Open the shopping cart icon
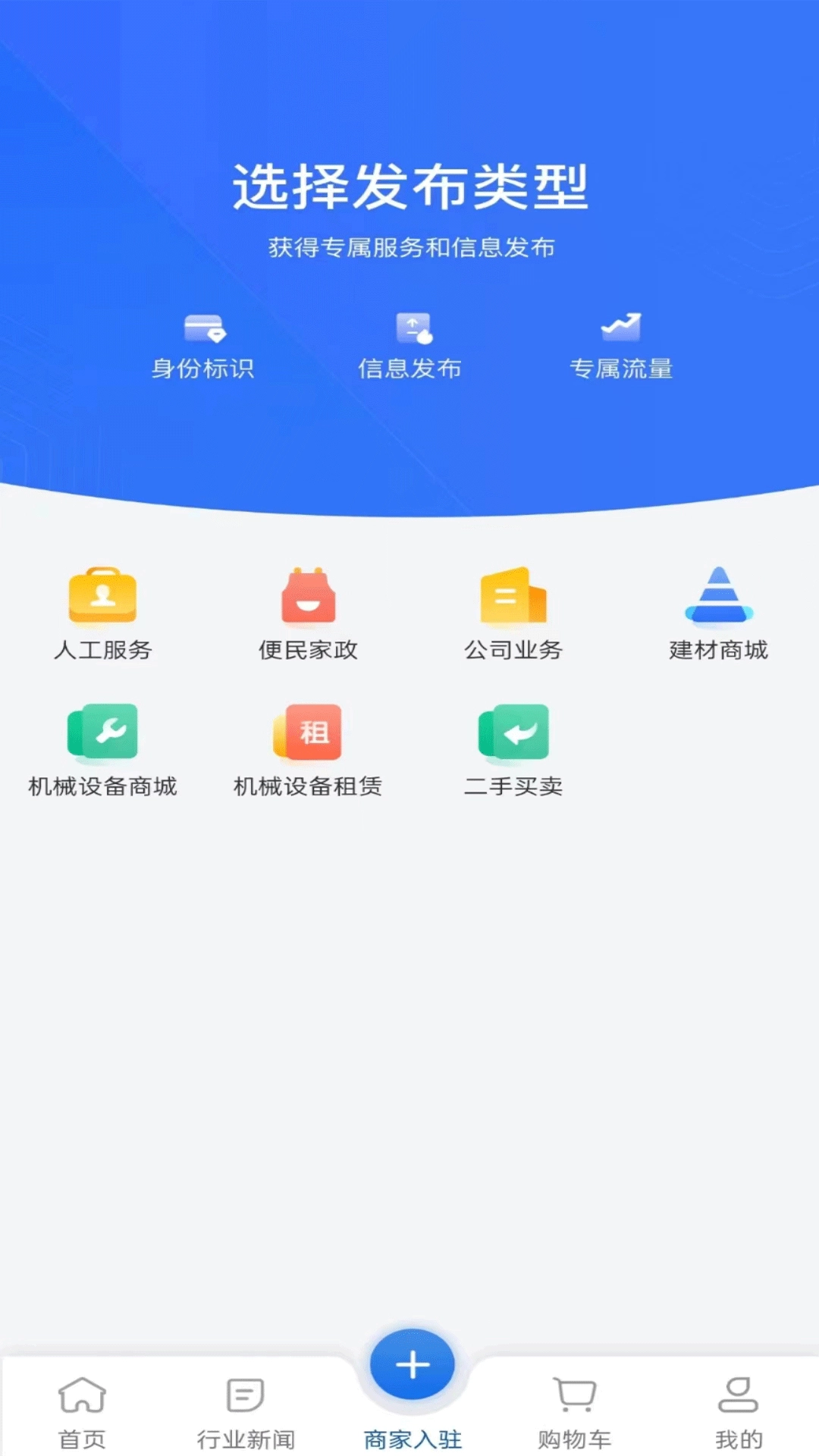This screenshot has width=819, height=1456. point(573,1398)
